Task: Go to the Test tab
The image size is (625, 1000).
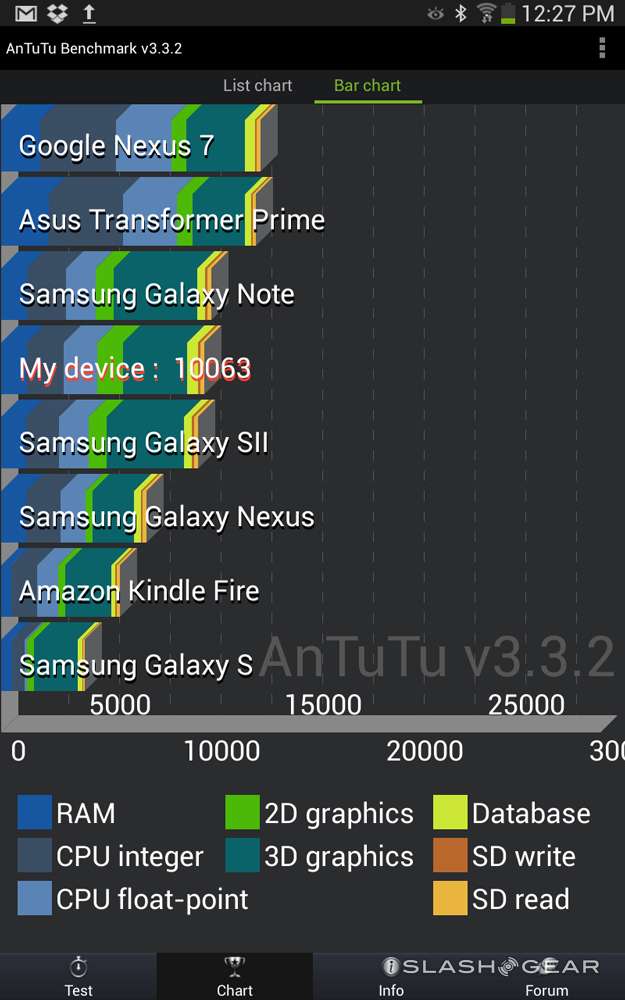Action: point(78,976)
